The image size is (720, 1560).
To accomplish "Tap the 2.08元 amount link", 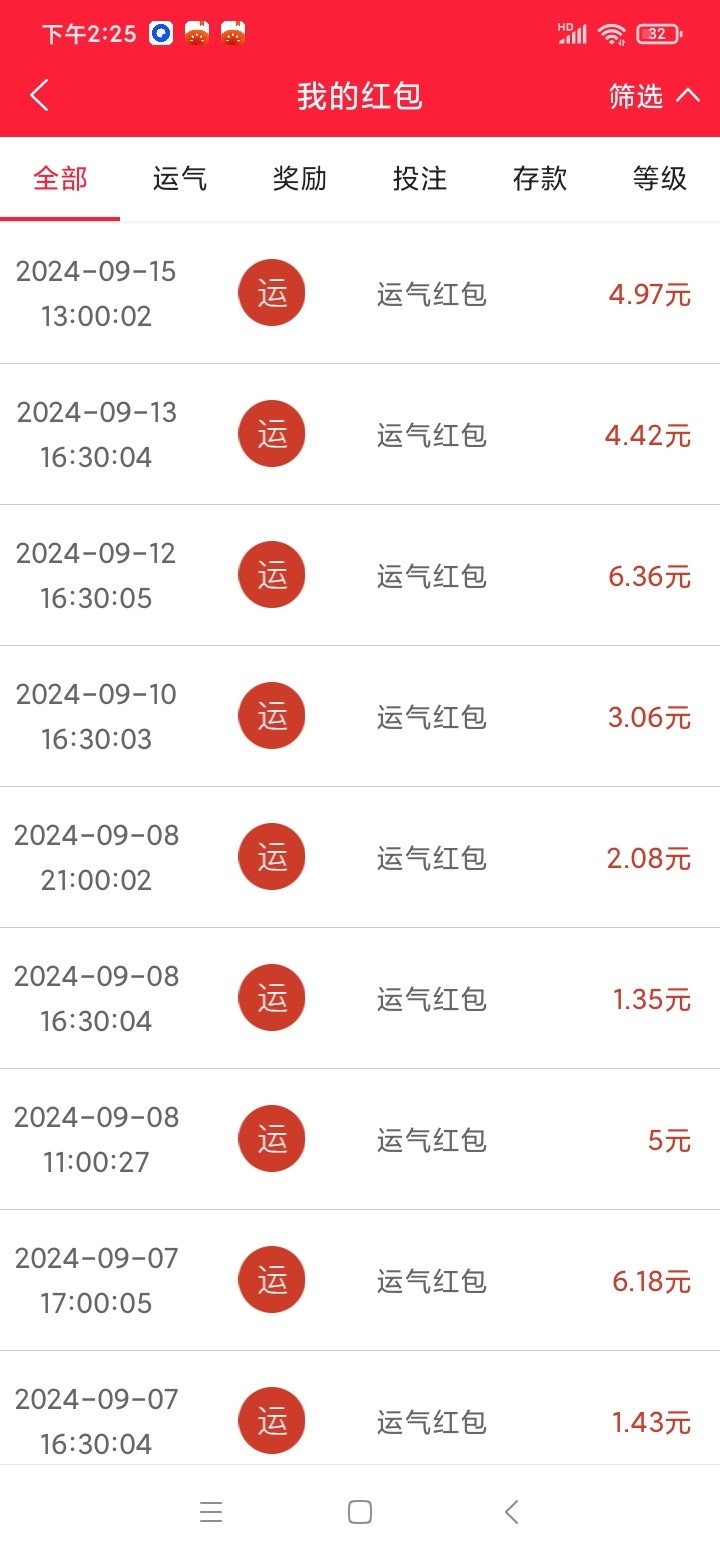I will click(648, 858).
